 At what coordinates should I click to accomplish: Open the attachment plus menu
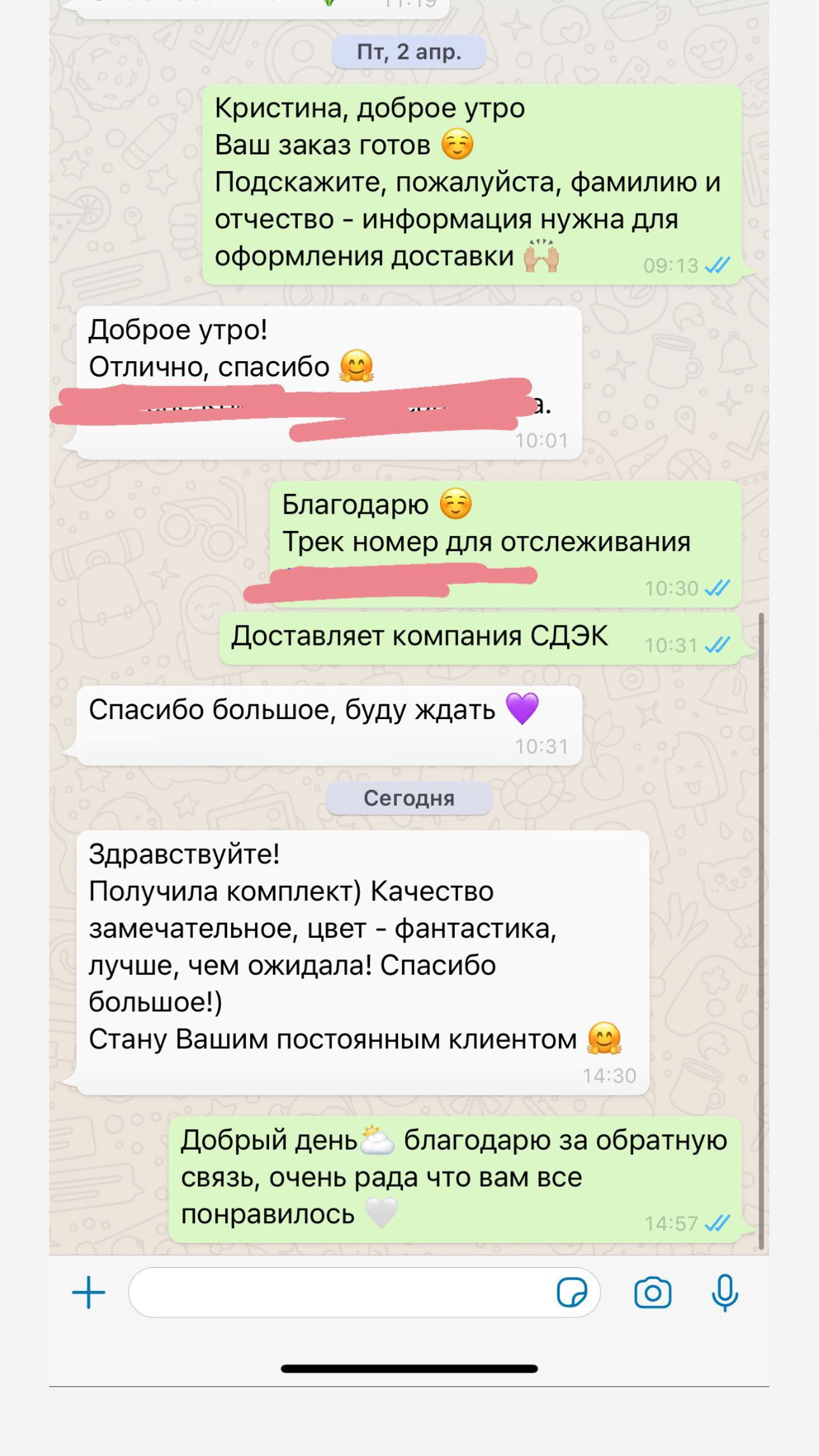tap(89, 1293)
